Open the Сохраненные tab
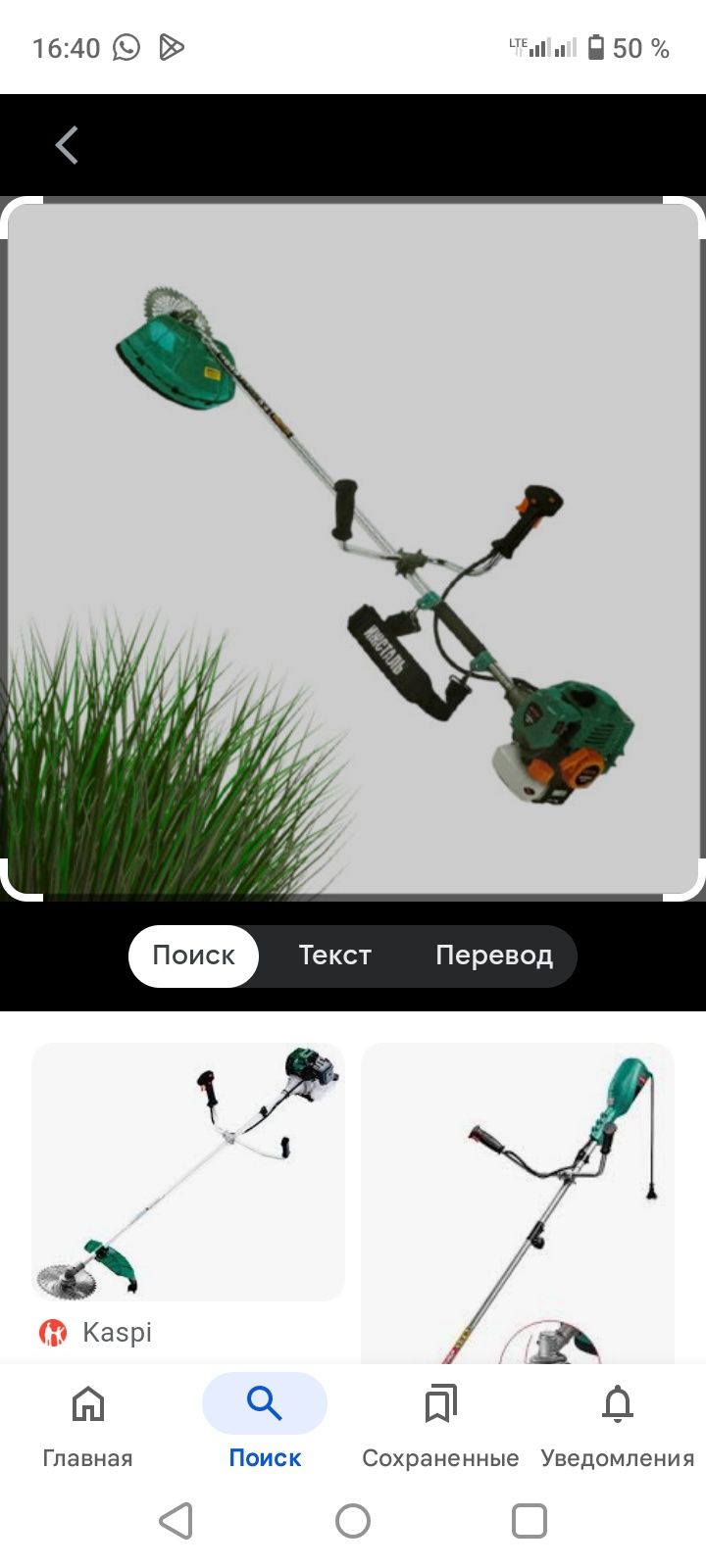Image resolution: width=706 pixels, height=1568 pixels. click(440, 1426)
